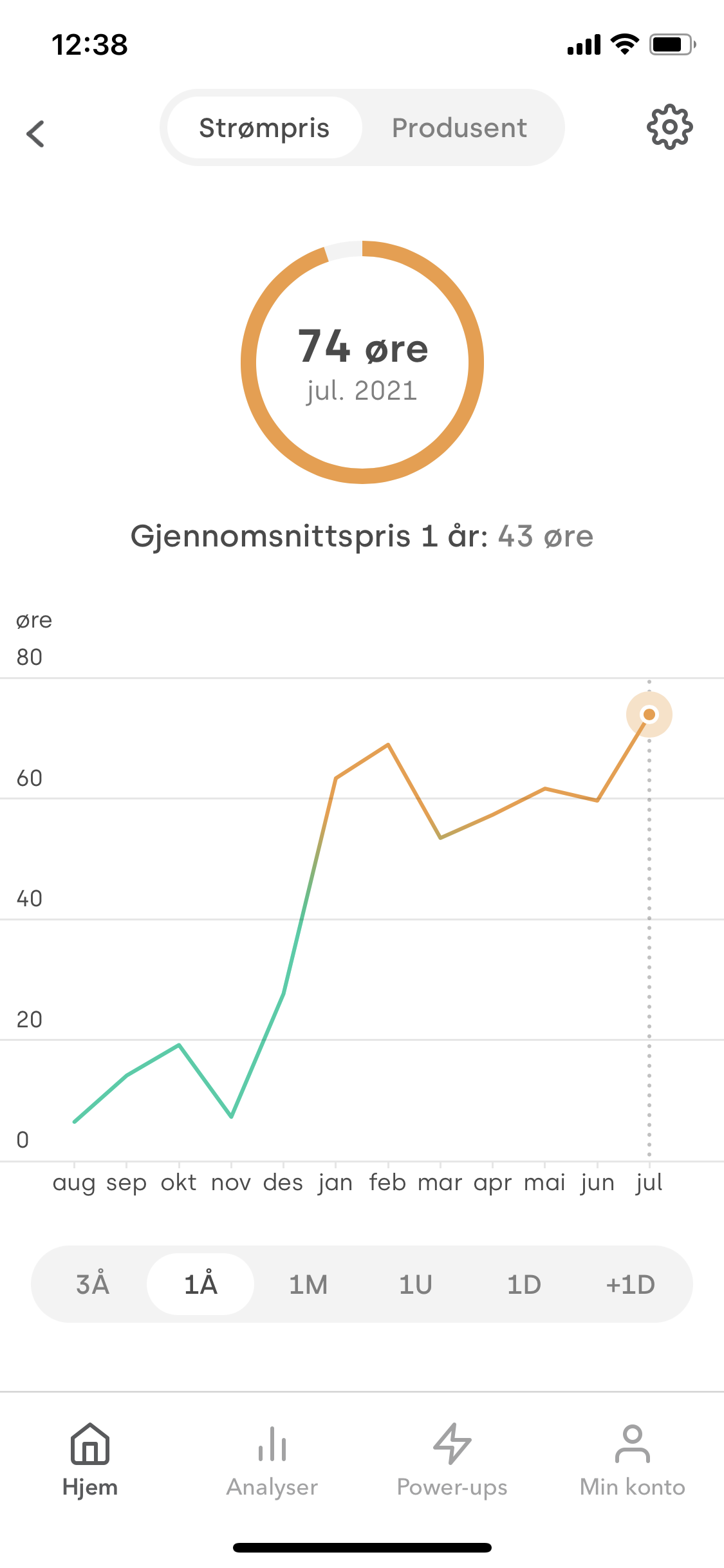Screen dimensions: 724x1568
Task: Go back using the back arrow
Action: coord(35,134)
